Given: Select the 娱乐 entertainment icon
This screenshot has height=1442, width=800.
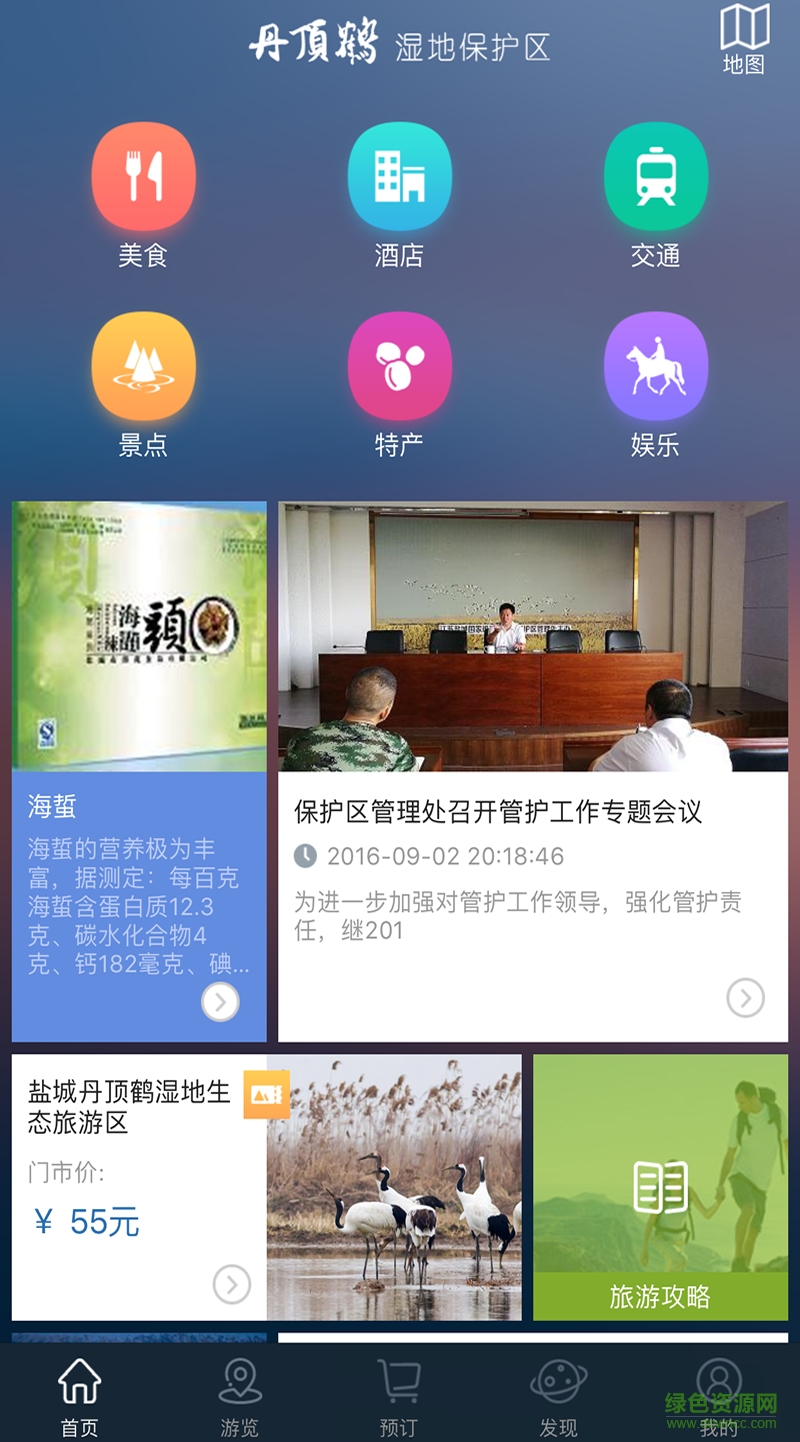Looking at the screenshot, I should point(656,365).
